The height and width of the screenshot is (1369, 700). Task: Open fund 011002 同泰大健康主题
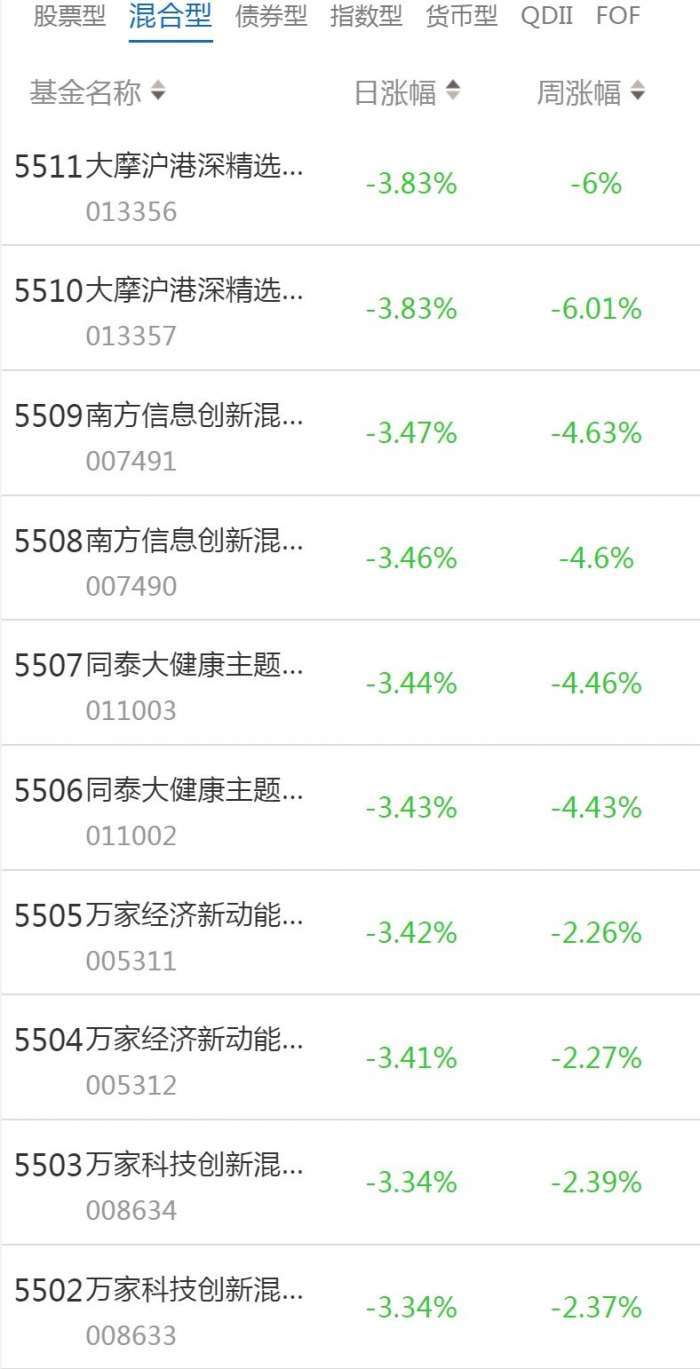(160, 808)
